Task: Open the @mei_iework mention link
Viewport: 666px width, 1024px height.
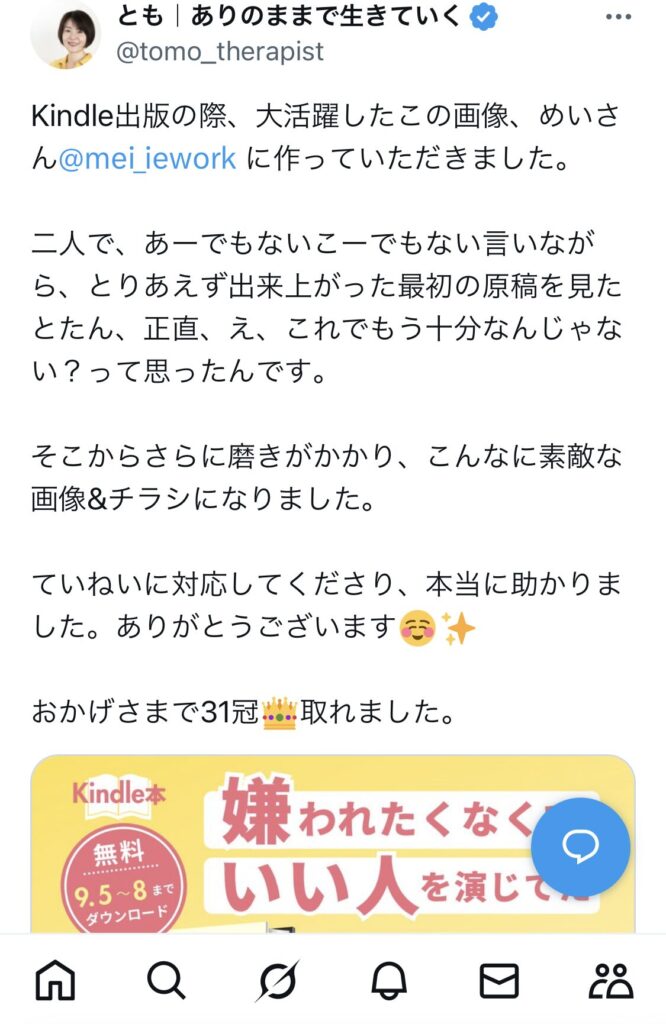Action: [x=148, y=159]
